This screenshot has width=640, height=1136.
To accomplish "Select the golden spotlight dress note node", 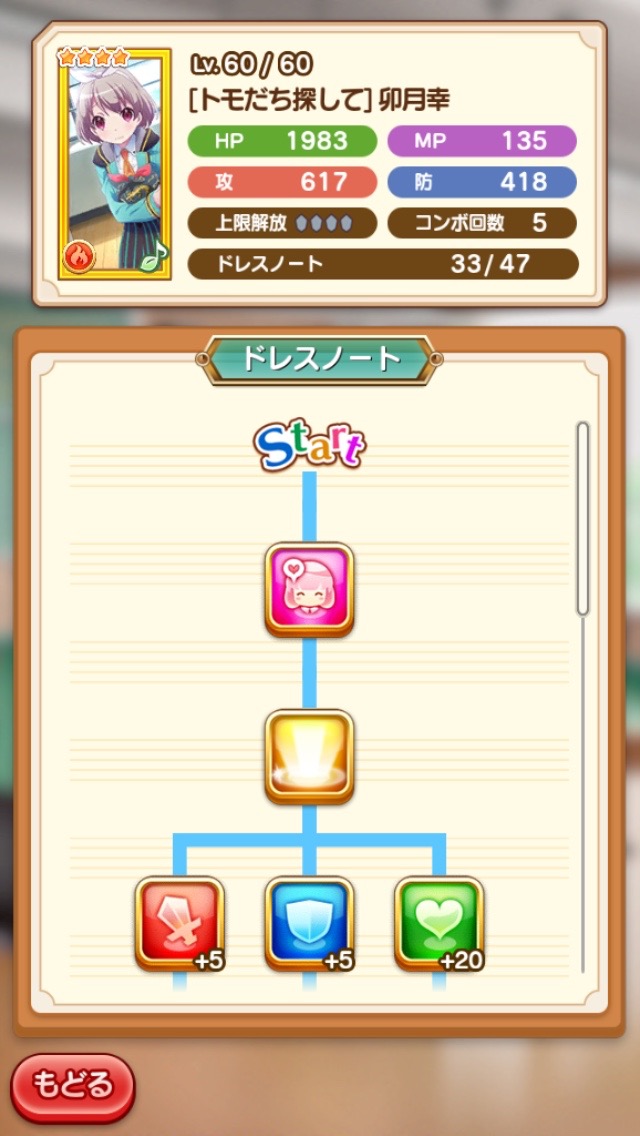I will [309, 756].
